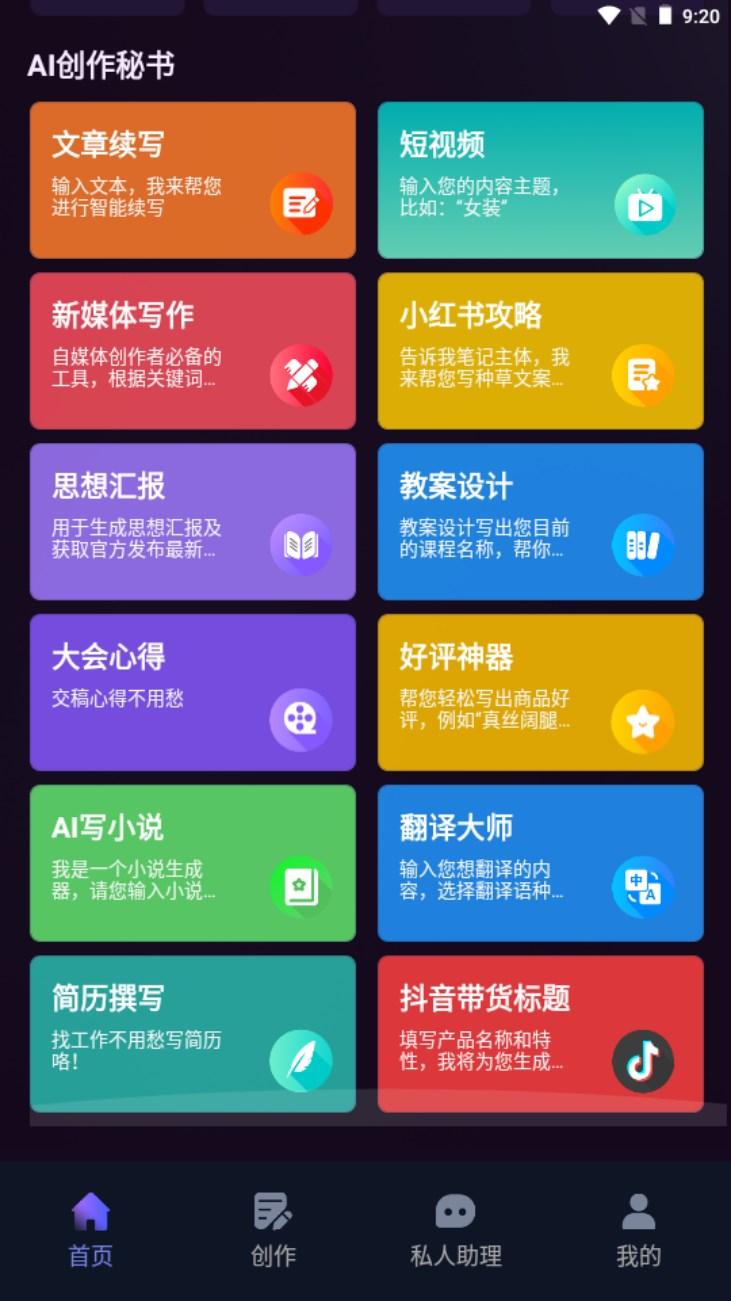The height and width of the screenshot is (1301, 731).
Task: Click the pencil icon on 文章续写 card
Action: pyautogui.click(x=302, y=203)
